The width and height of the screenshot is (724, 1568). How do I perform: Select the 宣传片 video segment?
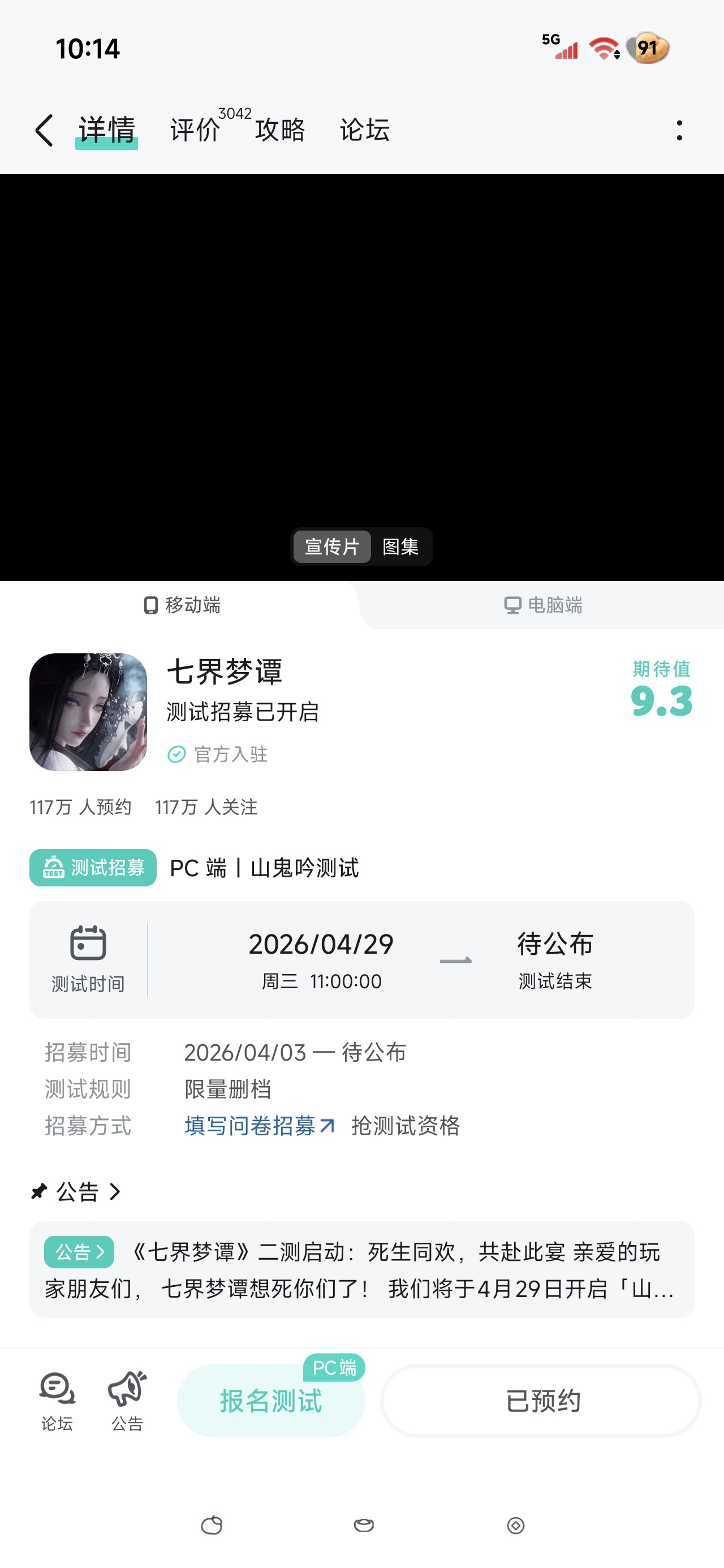[332, 546]
